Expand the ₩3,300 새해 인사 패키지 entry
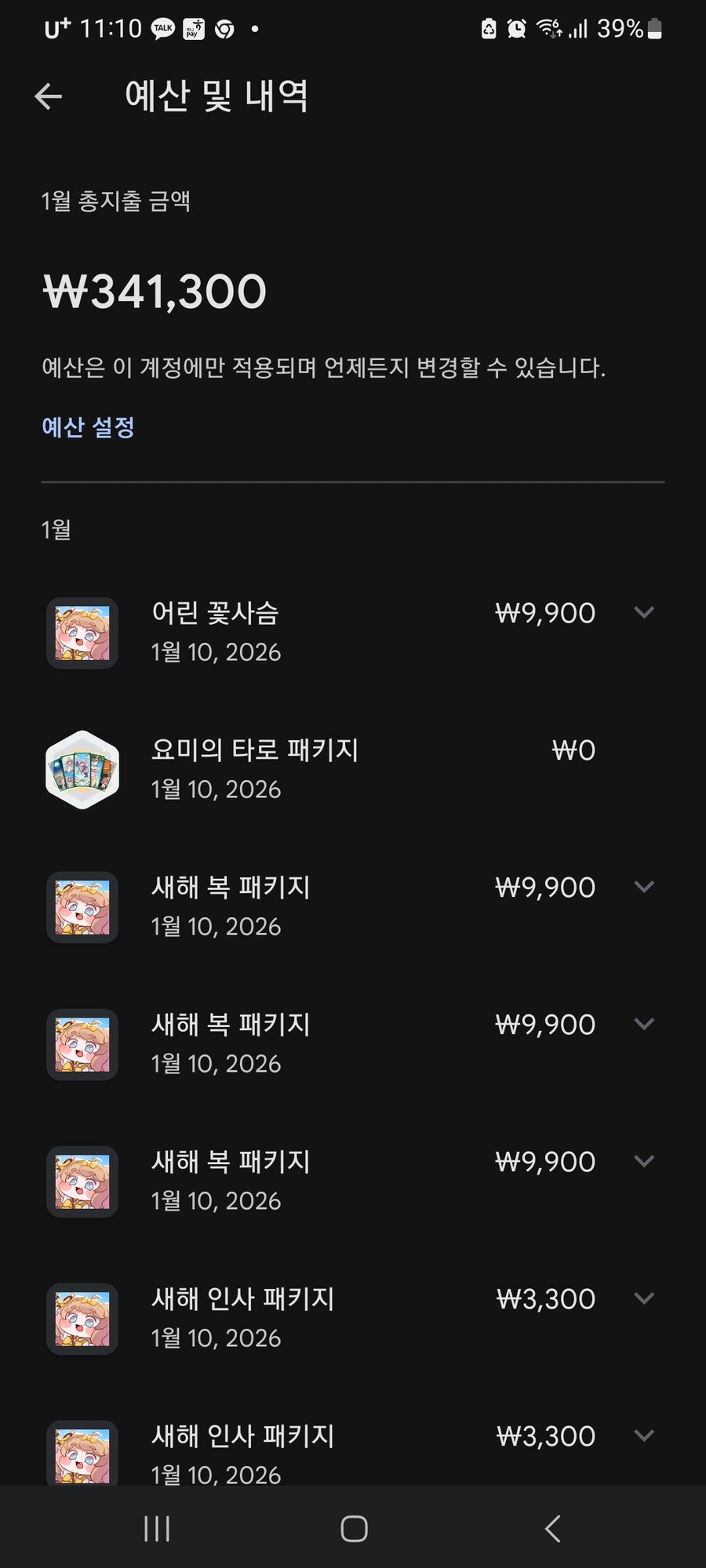 645,1298
